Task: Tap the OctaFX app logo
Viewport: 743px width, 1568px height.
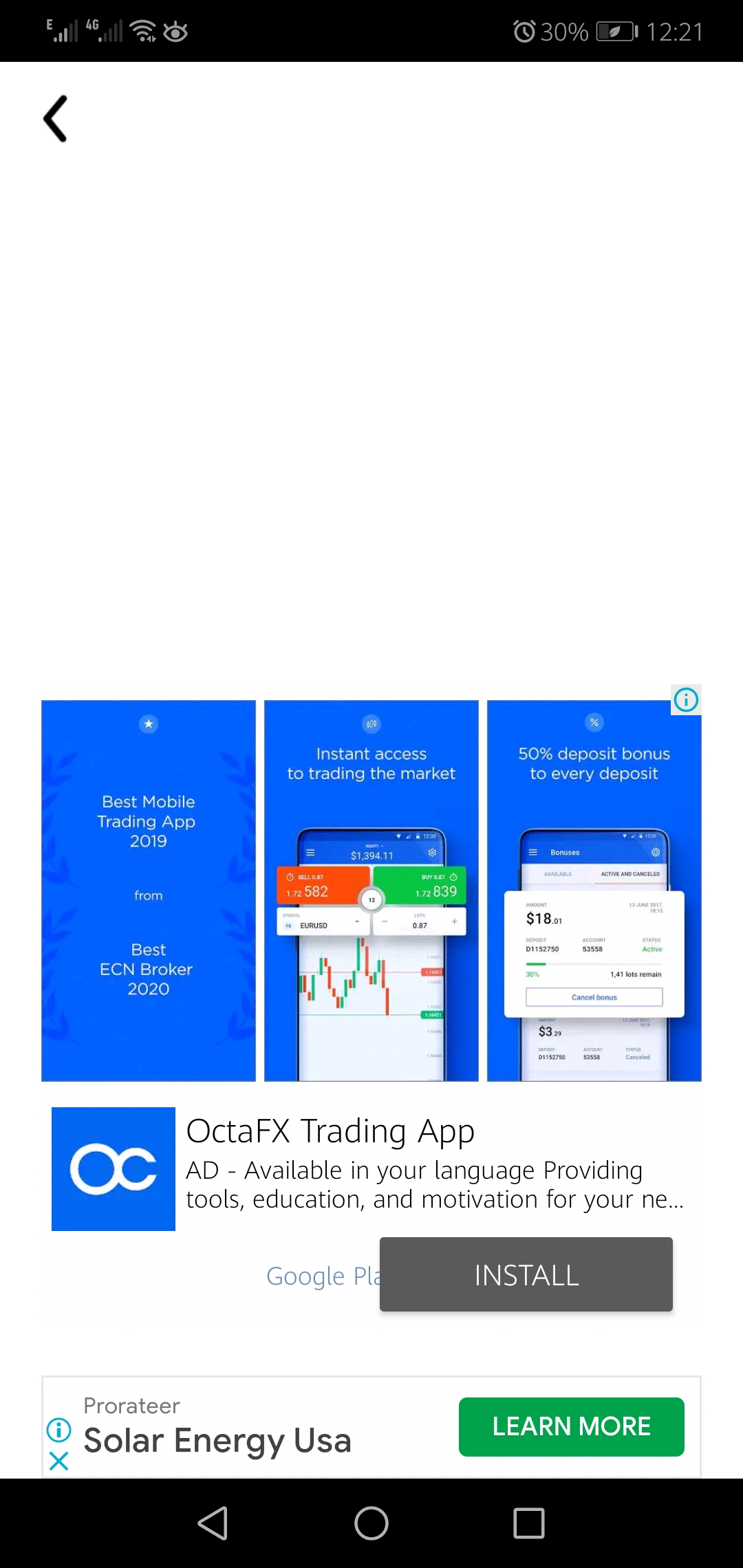Action: [x=114, y=1169]
